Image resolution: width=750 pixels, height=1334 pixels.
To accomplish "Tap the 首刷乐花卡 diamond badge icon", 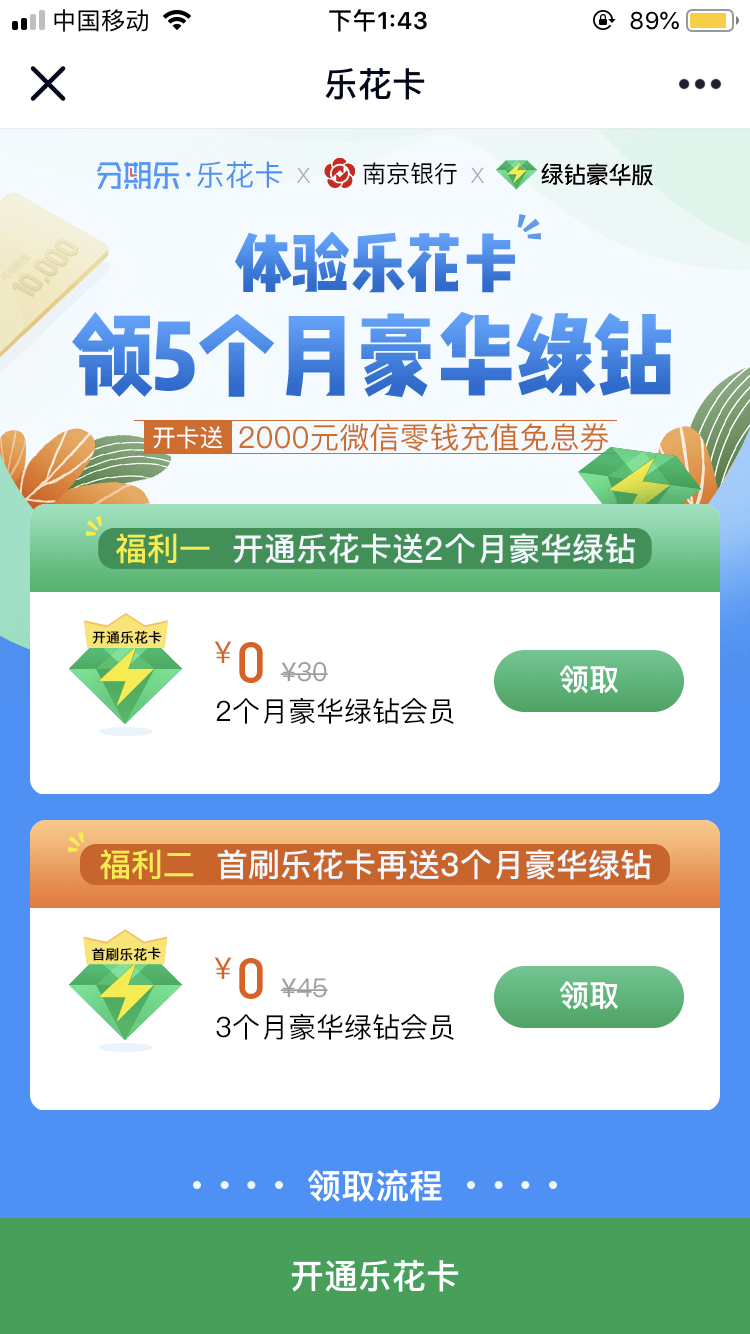I will [x=125, y=988].
